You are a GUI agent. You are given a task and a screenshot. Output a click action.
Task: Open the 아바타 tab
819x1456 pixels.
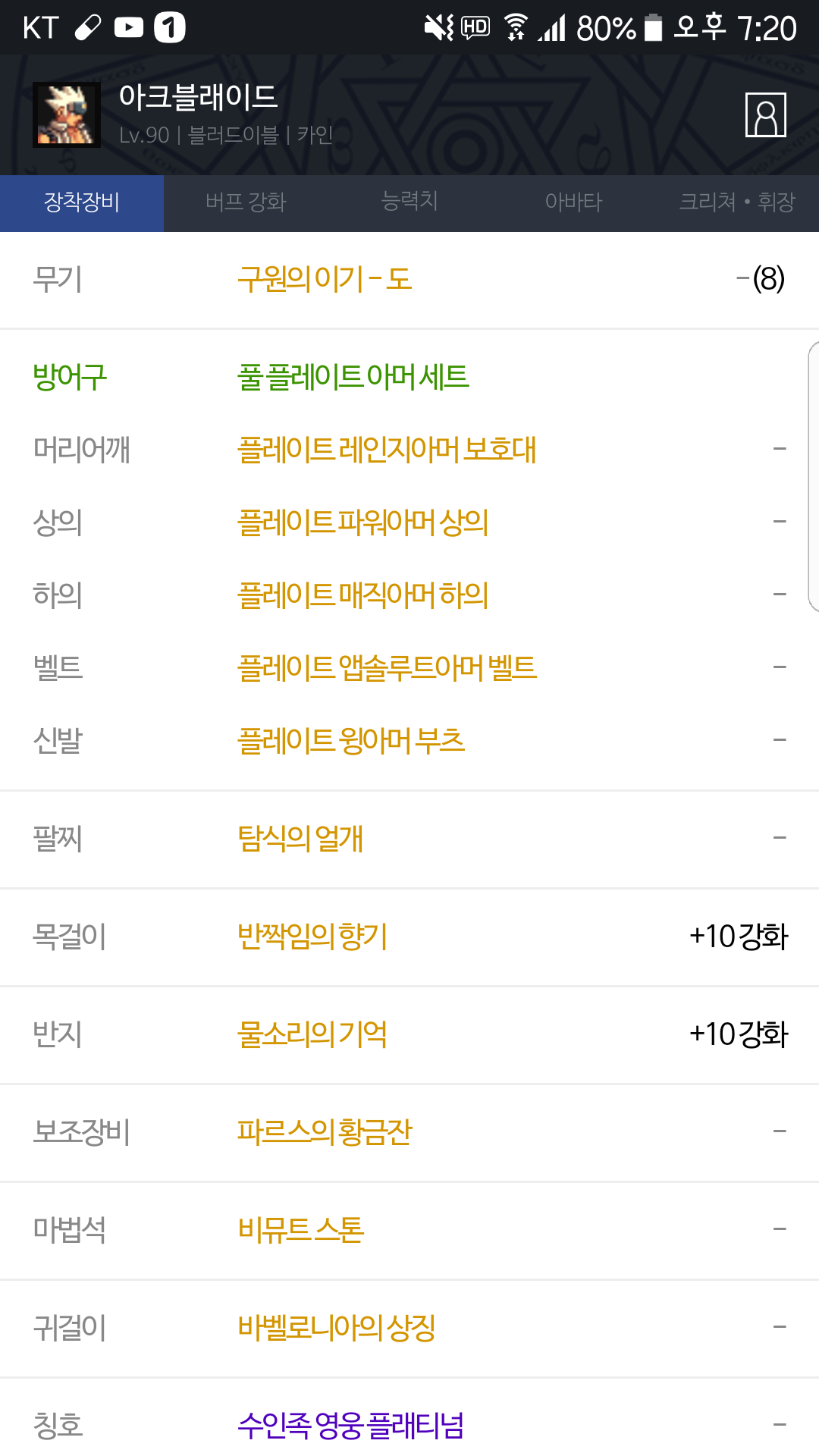point(573,202)
